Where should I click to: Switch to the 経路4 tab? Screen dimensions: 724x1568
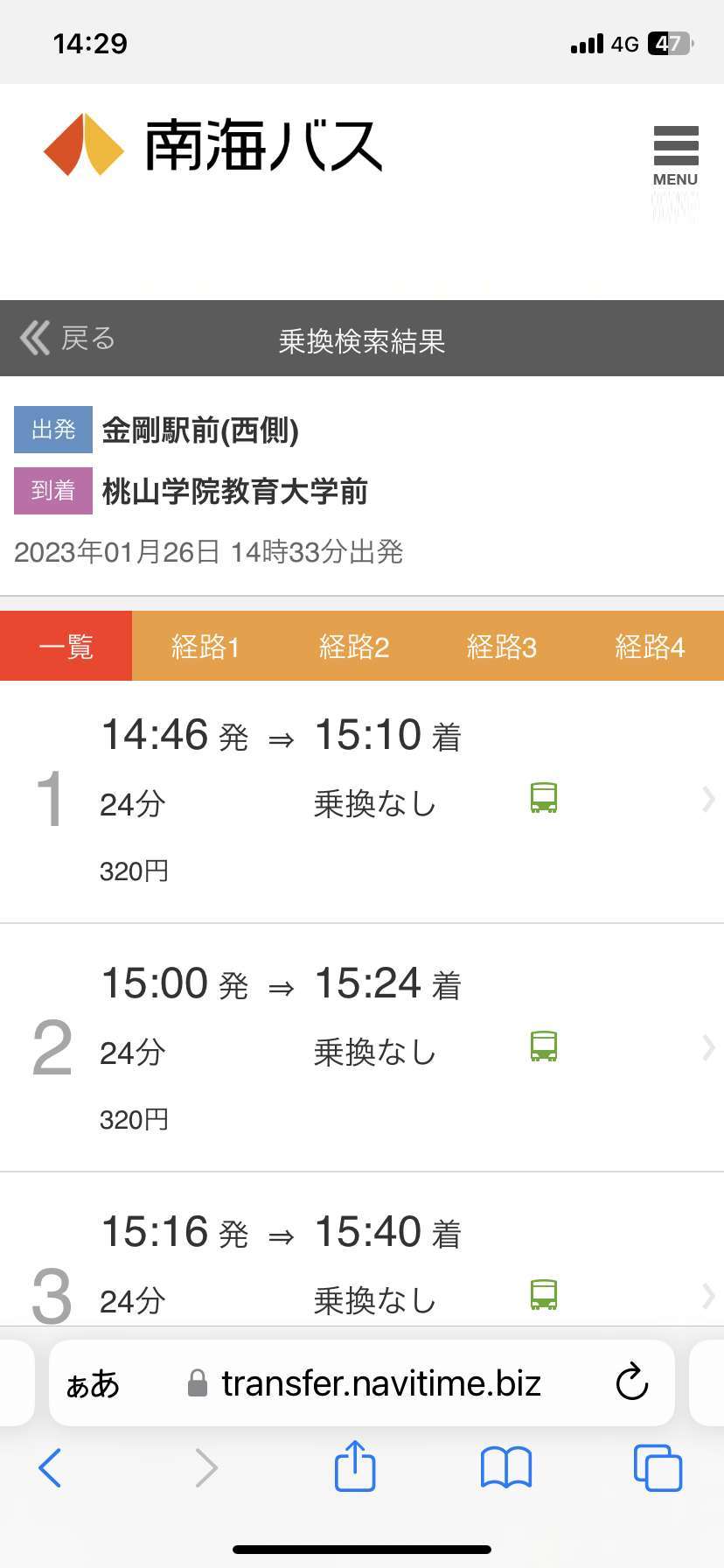pyautogui.click(x=650, y=646)
